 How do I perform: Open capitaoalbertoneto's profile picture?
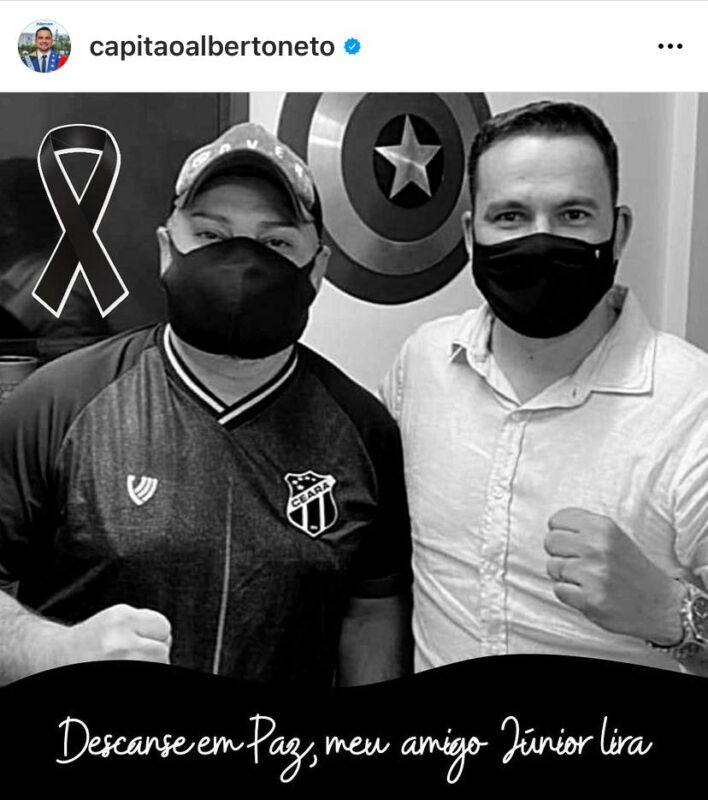[x=45, y=46]
